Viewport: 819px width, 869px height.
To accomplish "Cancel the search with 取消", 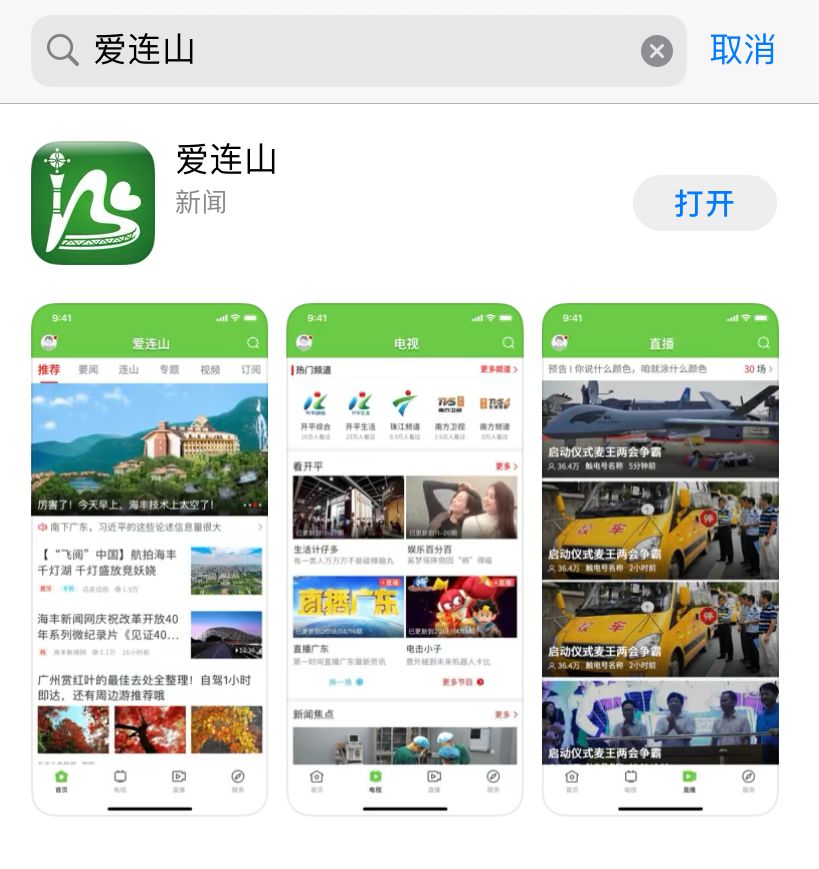I will 742,49.
